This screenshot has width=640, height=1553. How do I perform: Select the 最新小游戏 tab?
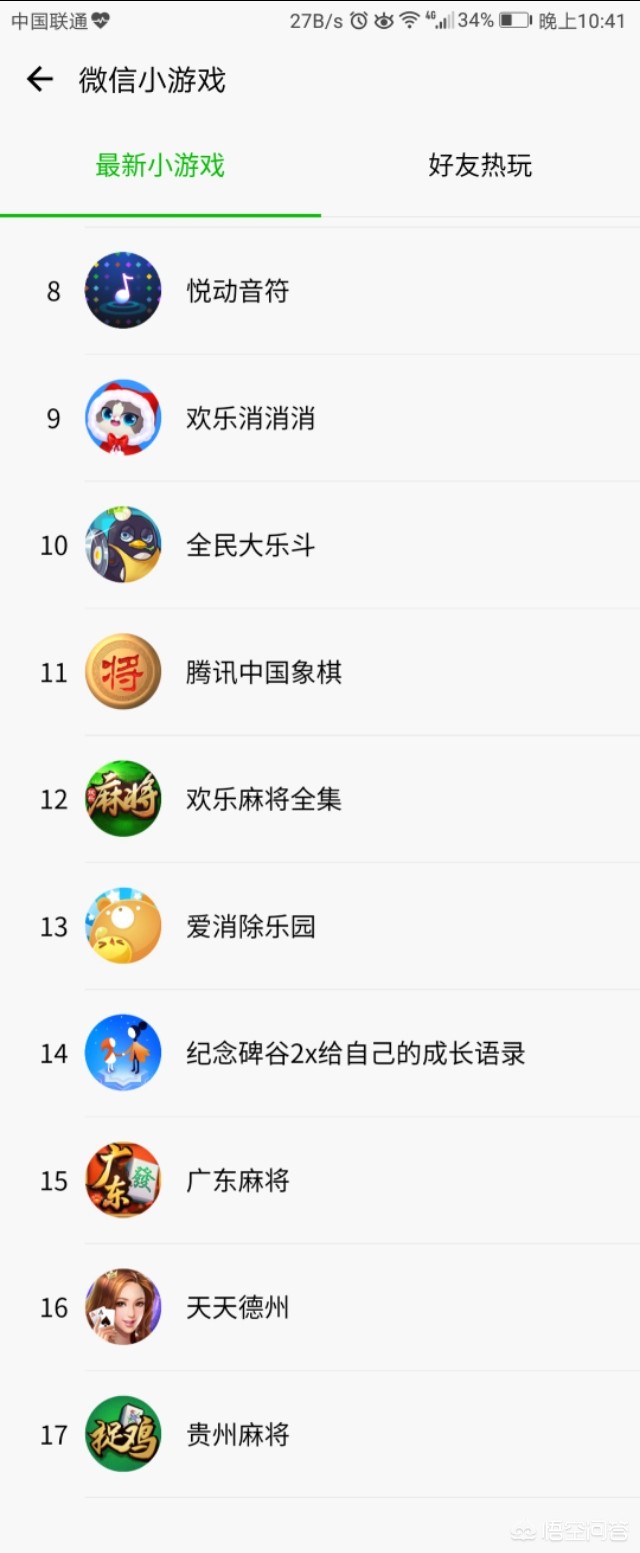pos(160,166)
